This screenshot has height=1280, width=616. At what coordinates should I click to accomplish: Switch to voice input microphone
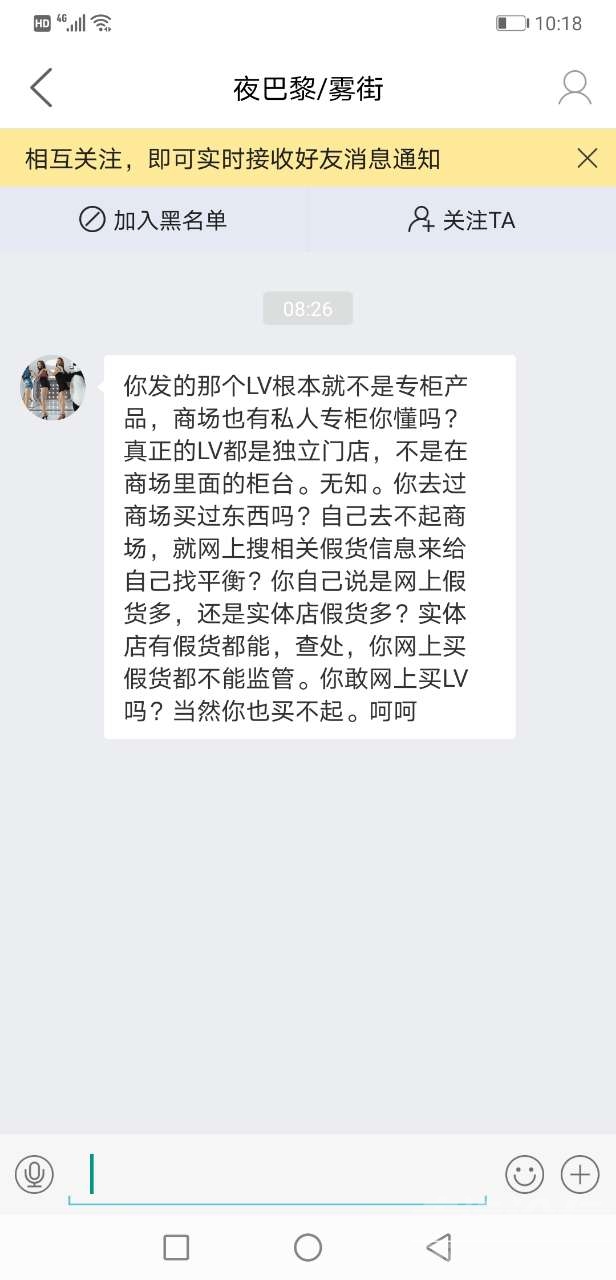[x=35, y=1173]
